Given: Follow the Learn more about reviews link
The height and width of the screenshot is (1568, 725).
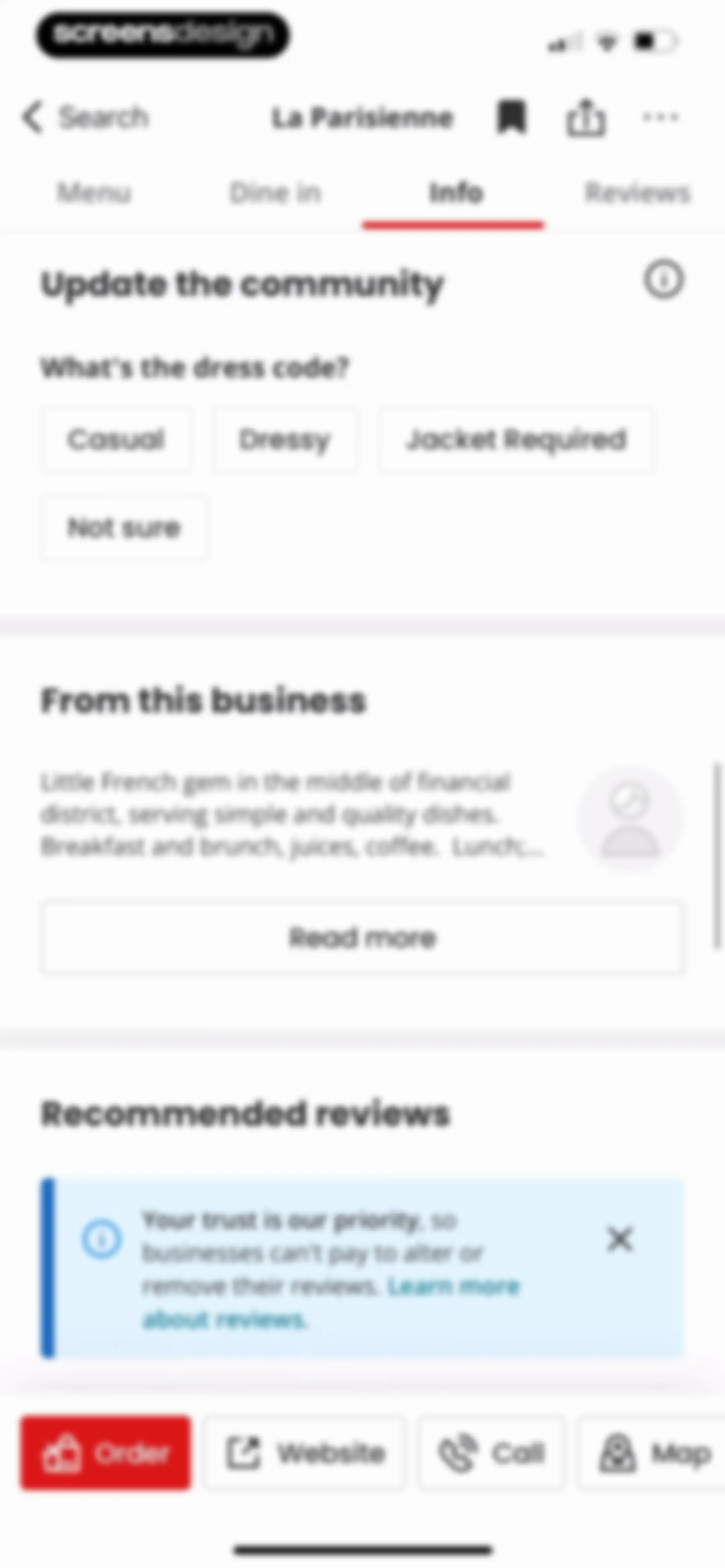Looking at the screenshot, I should click(x=331, y=1303).
